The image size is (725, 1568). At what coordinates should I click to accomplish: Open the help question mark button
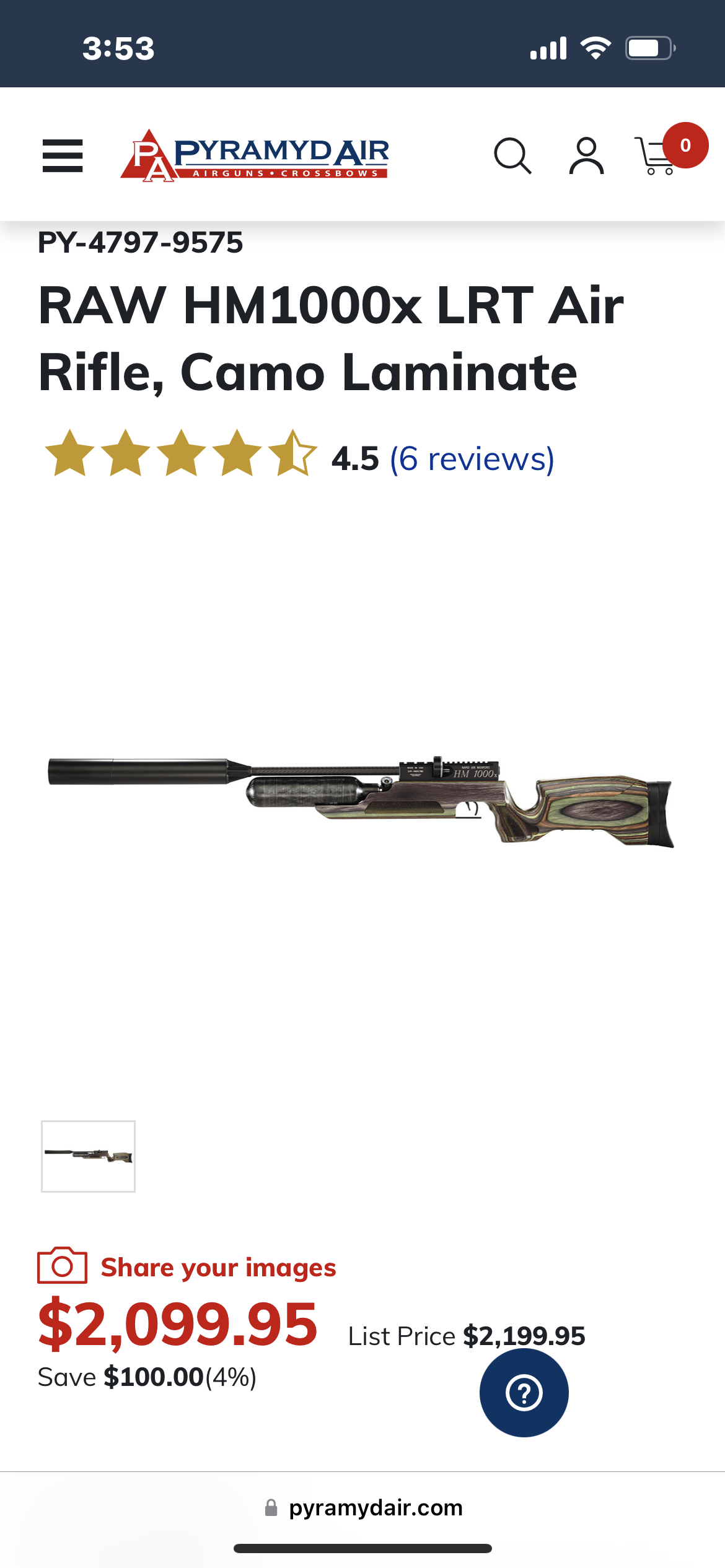[524, 1393]
